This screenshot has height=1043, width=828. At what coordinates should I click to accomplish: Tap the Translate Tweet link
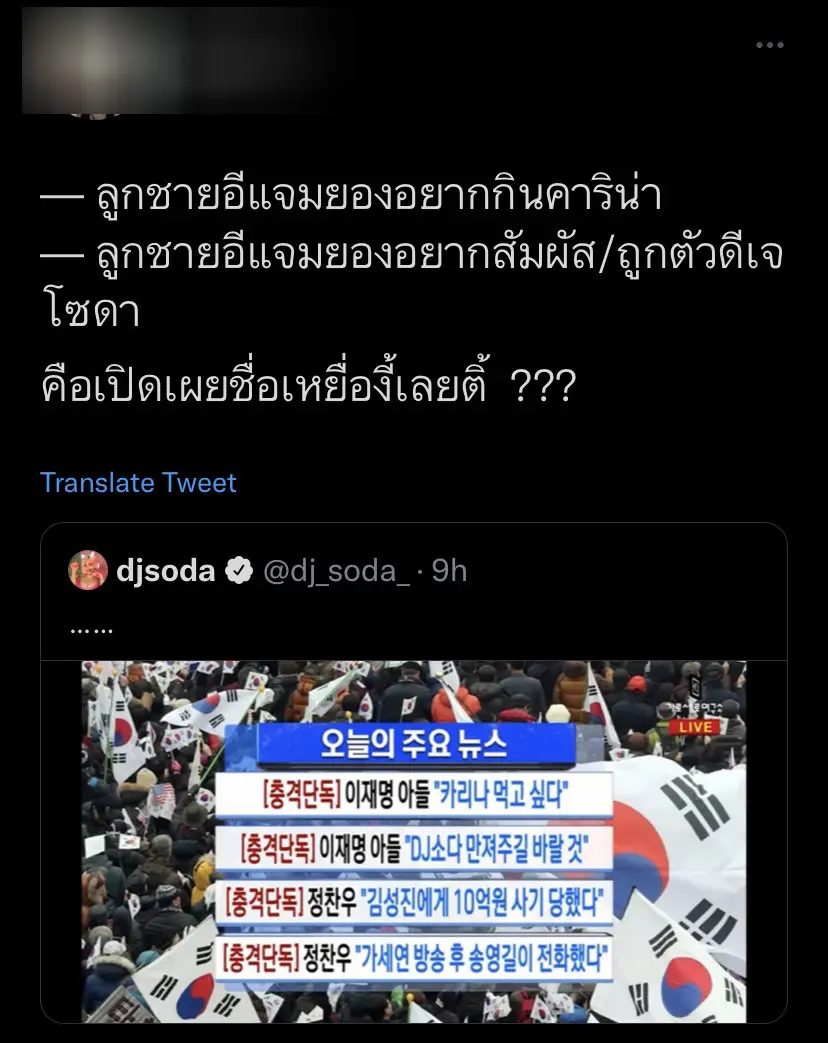click(x=138, y=483)
